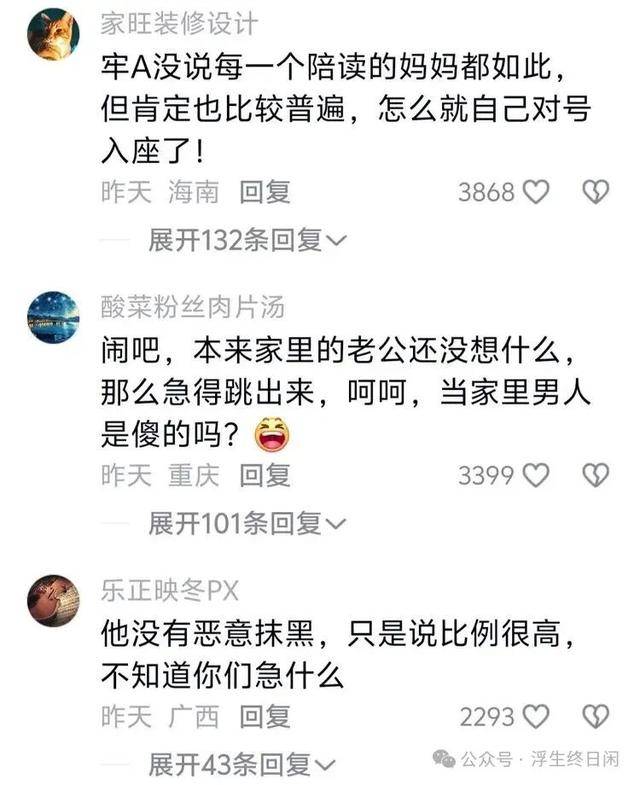Like 乐正映冬PX's comment
Screen dimensions: 640x785
536,716
